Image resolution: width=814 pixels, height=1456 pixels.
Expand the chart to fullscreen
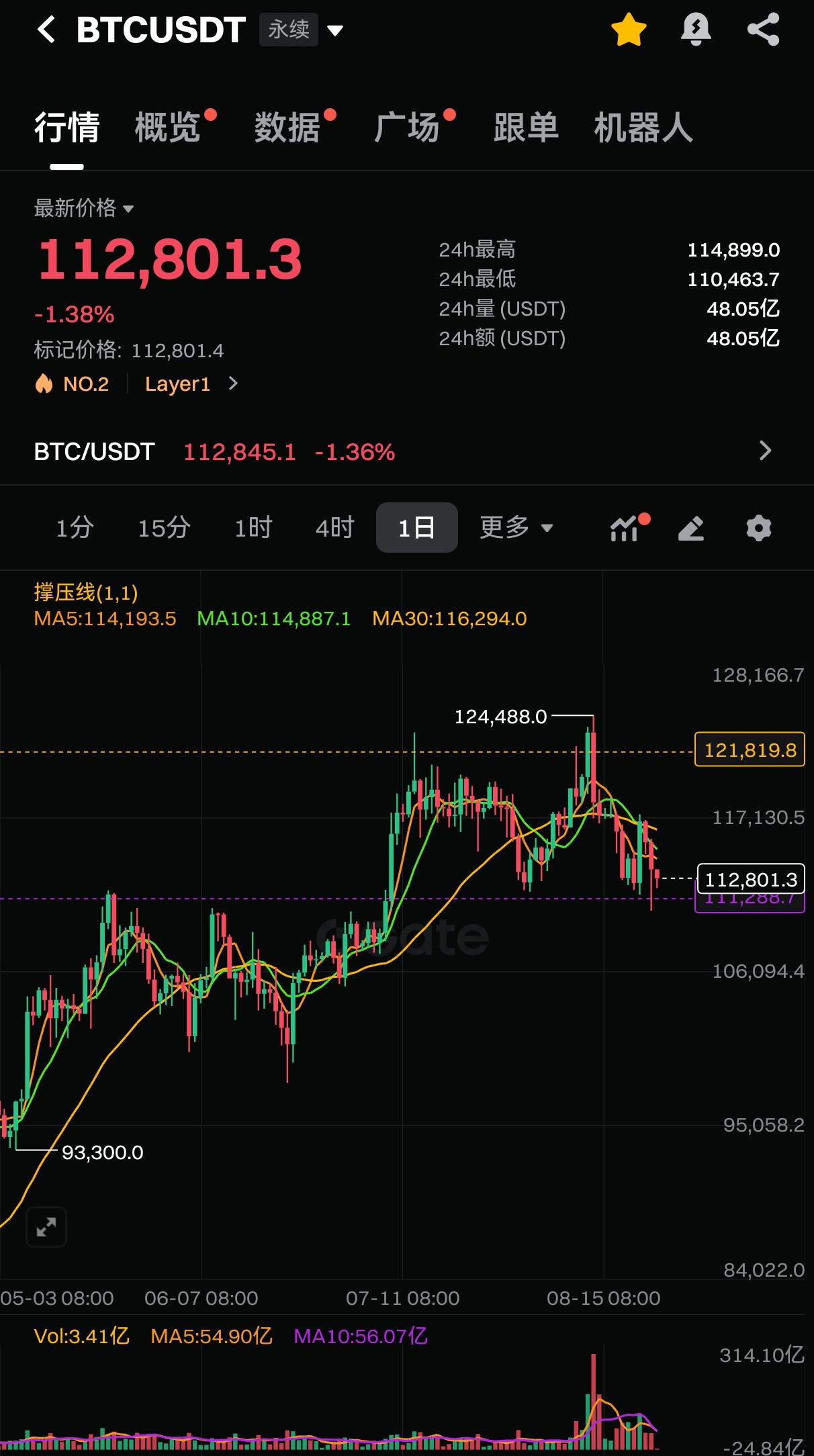[x=46, y=1227]
